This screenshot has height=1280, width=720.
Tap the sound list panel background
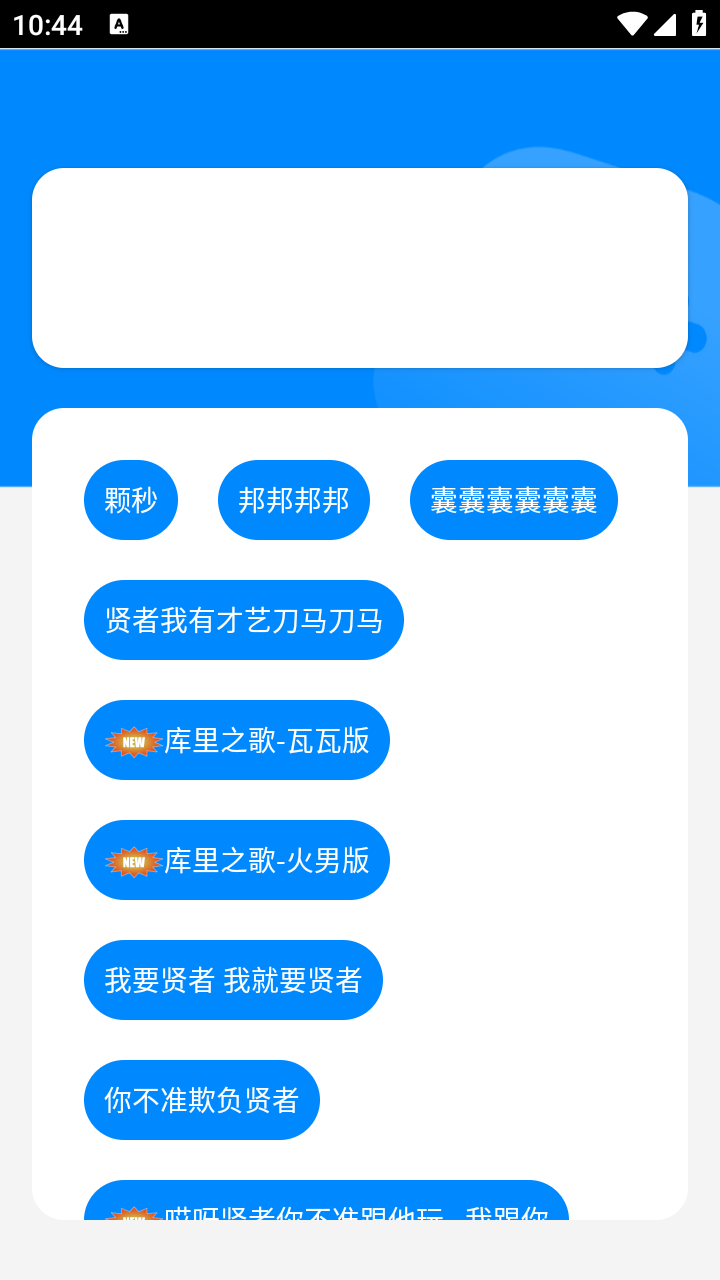pos(550,680)
